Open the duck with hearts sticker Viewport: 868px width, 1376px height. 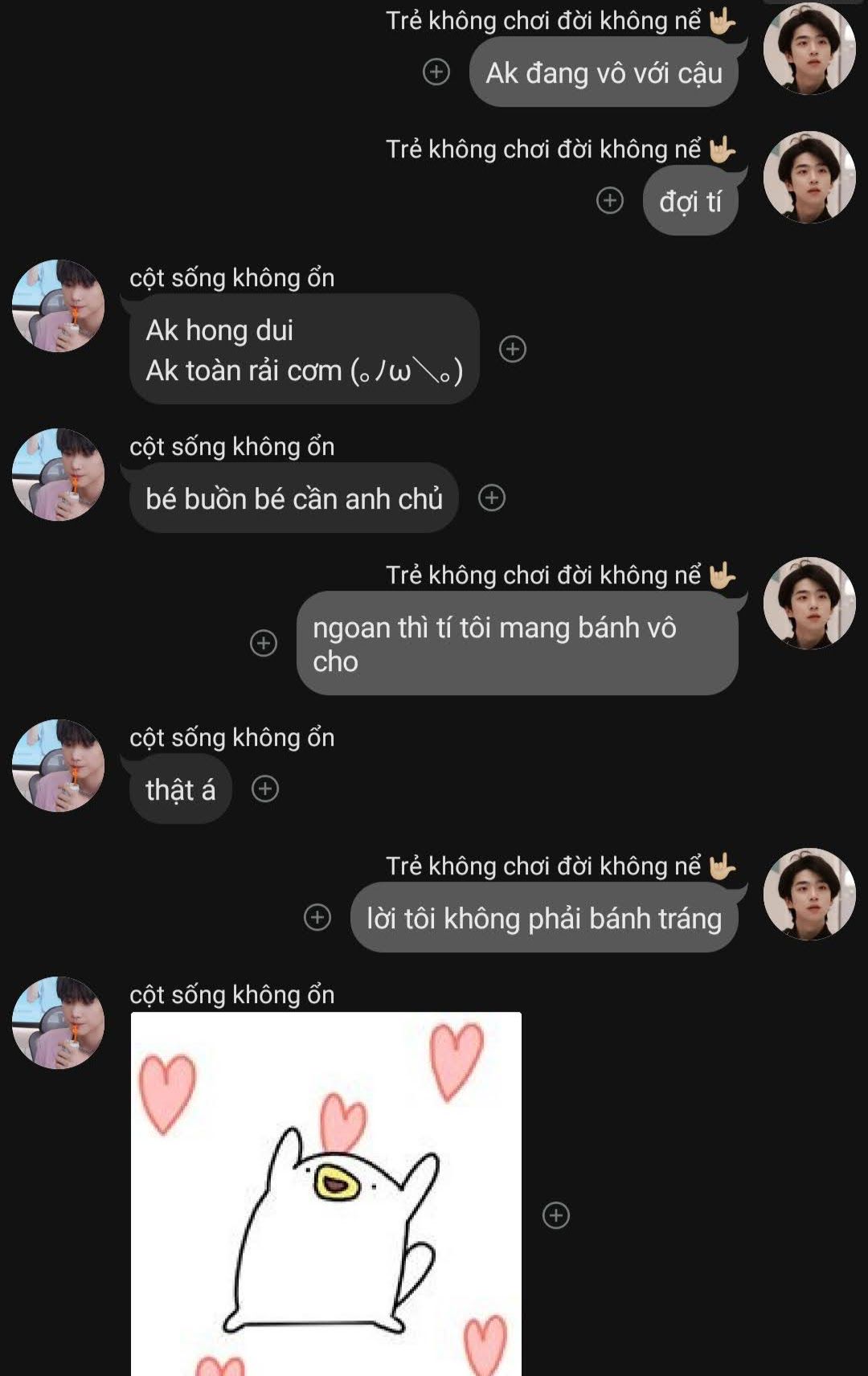point(325,1194)
